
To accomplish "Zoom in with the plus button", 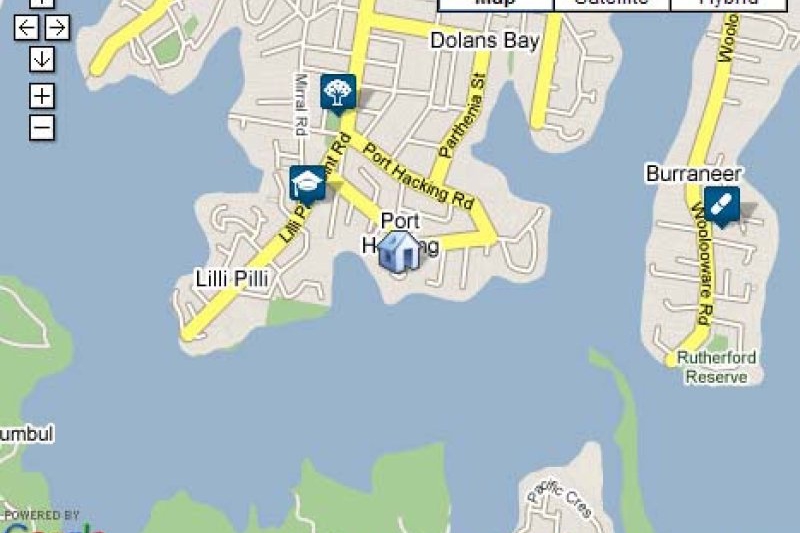I will pyautogui.click(x=41, y=96).
